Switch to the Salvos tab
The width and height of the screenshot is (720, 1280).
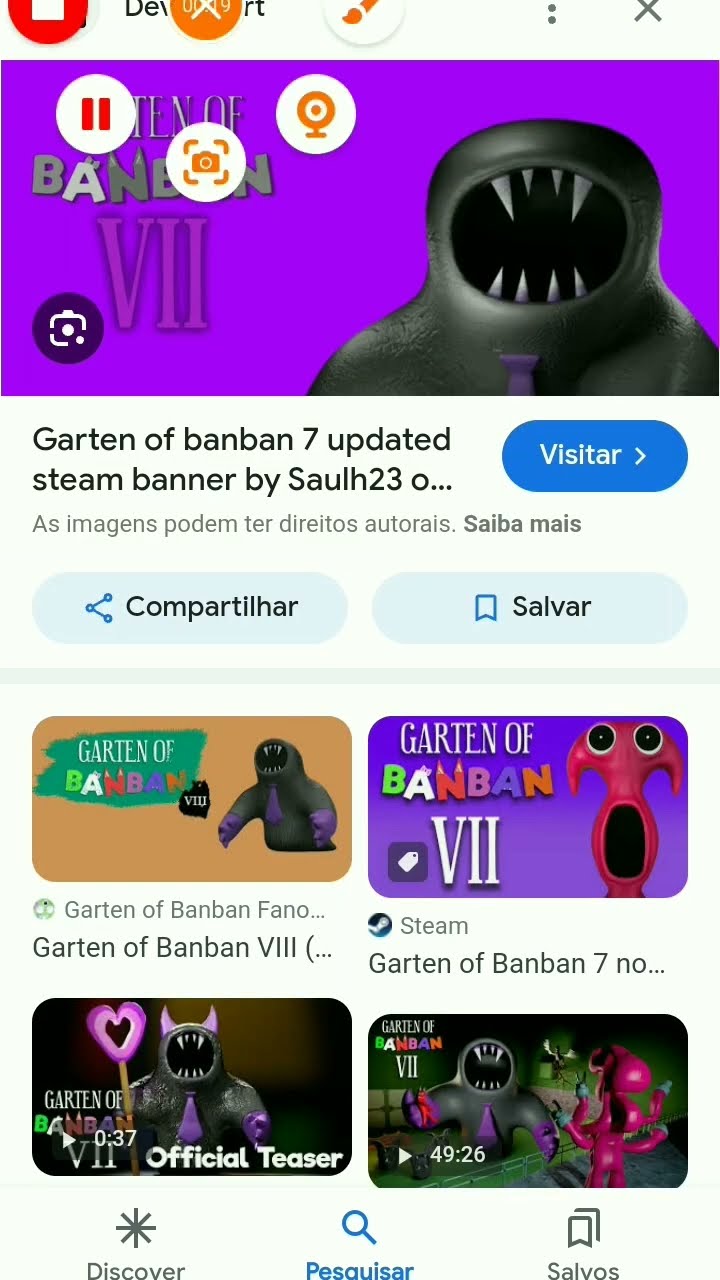pos(583,1243)
